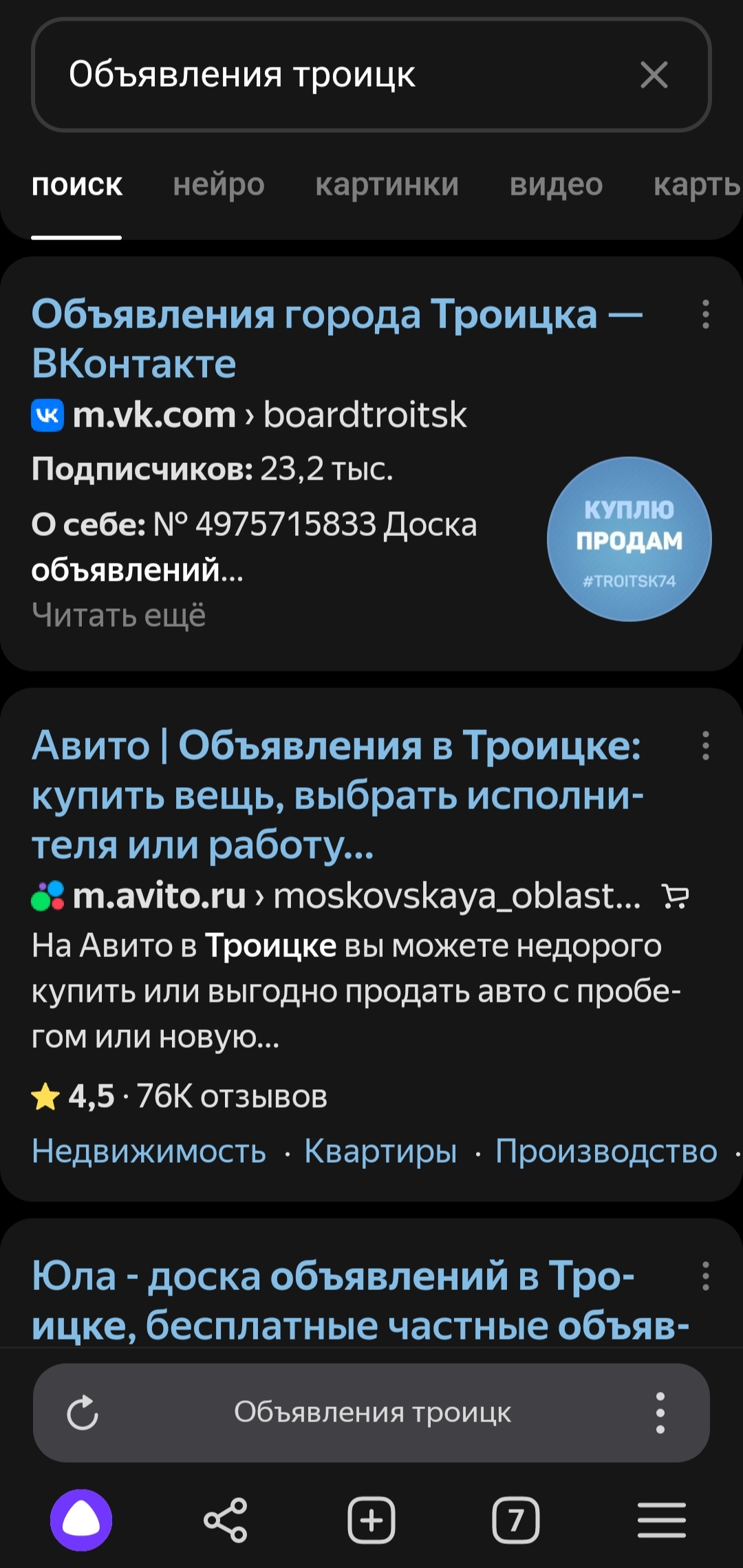Switch to the видео tab
Viewport: 743px width, 1568px height.
point(556,185)
